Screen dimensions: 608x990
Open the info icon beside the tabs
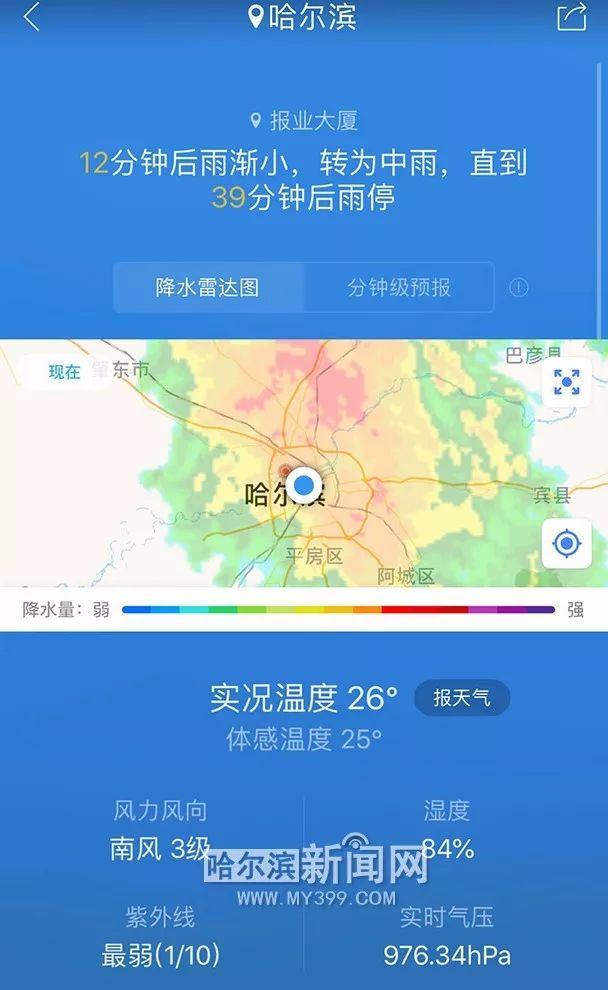518,288
